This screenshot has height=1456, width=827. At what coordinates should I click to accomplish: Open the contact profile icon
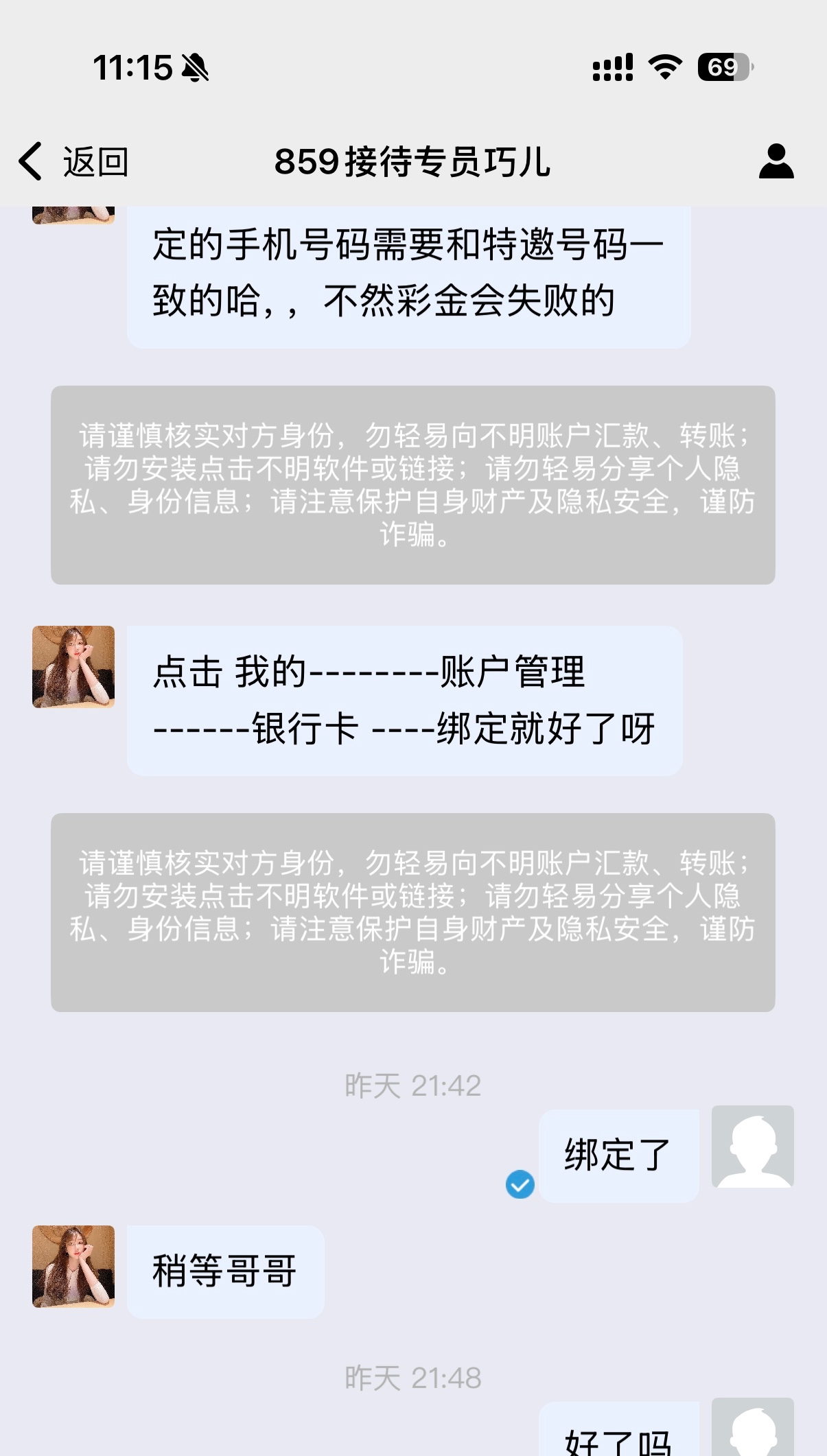coord(776,162)
